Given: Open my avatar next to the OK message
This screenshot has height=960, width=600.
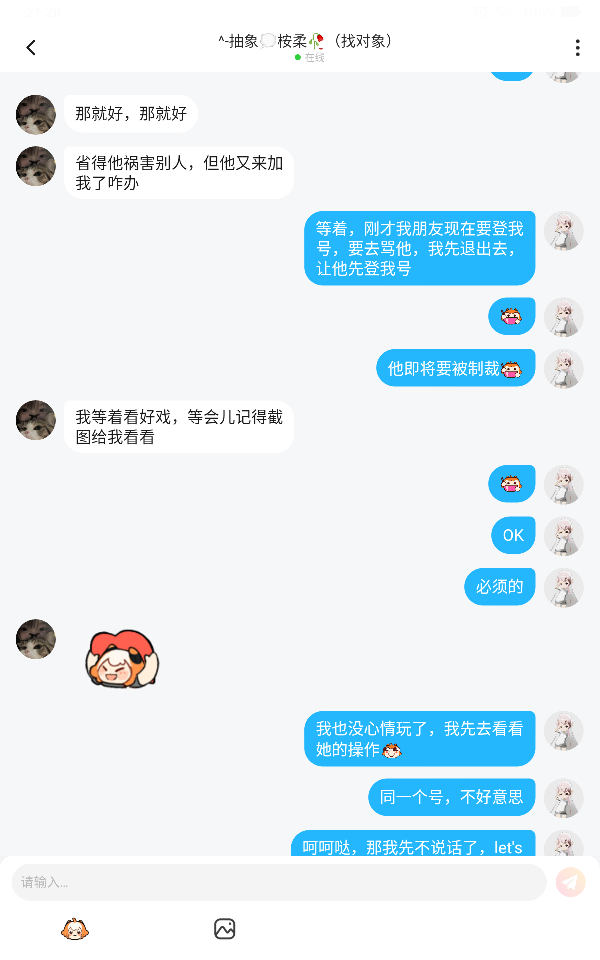Looking at the screenshot, I should pyautogui.click(x=563, y=535).
